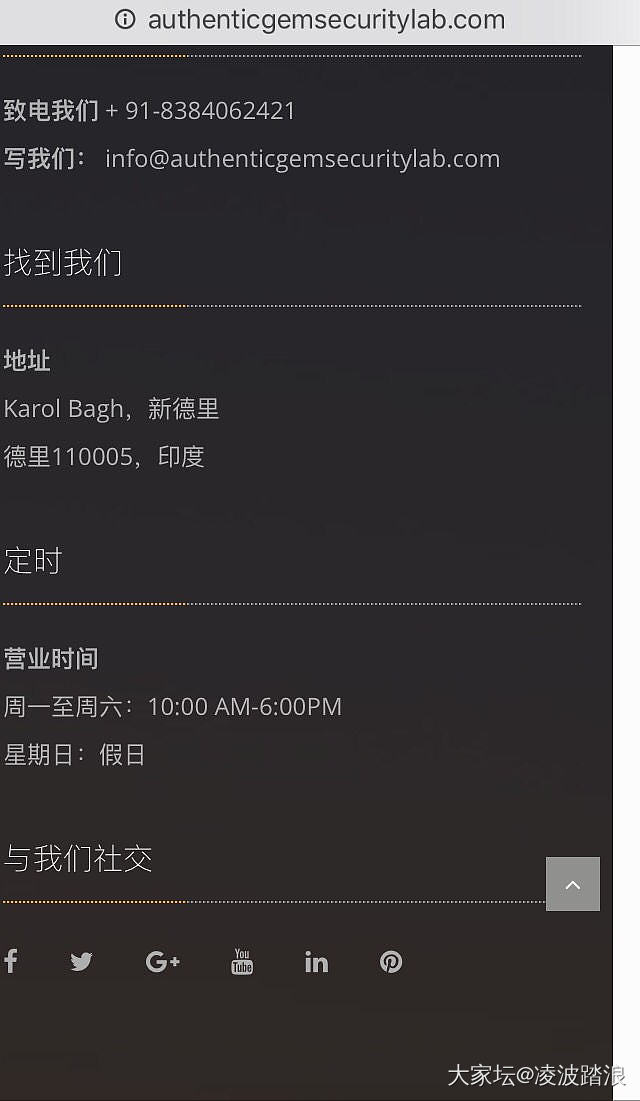Screen dimensions: 640x1101
Task: Open the YouTube channel link
Action: tap(242, 962)
